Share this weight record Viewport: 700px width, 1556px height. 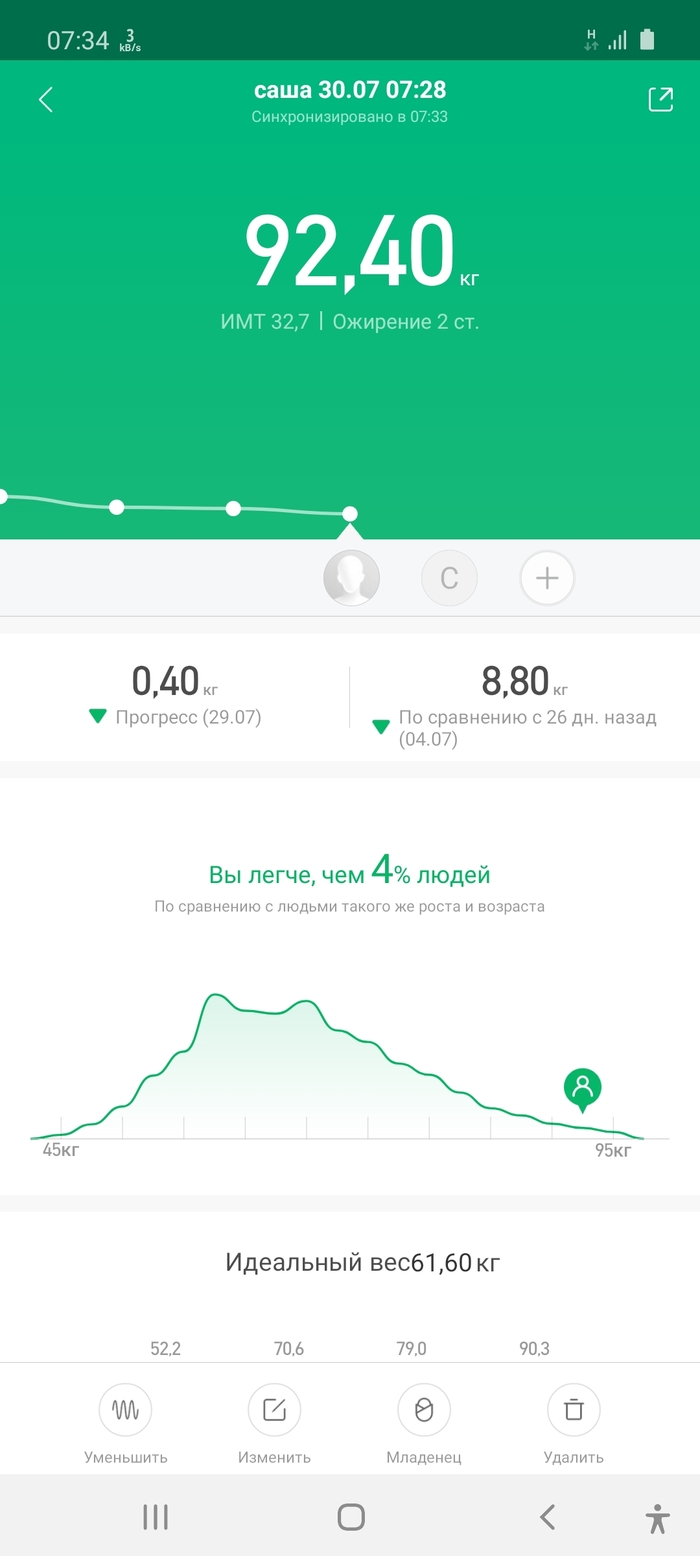pyautogui.click(x=660, y=99)
